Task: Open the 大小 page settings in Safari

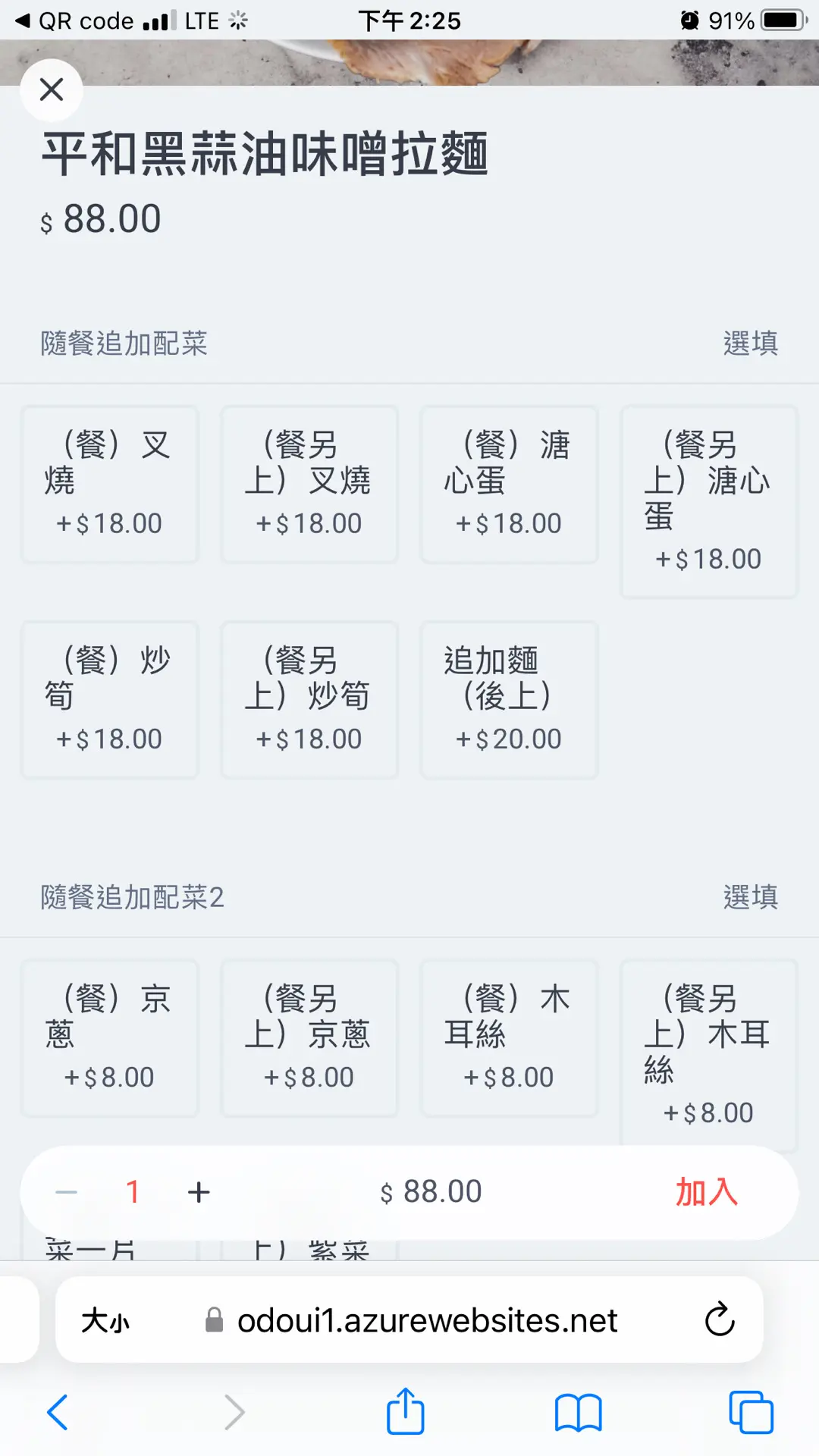Action: tap(105, 1320)
